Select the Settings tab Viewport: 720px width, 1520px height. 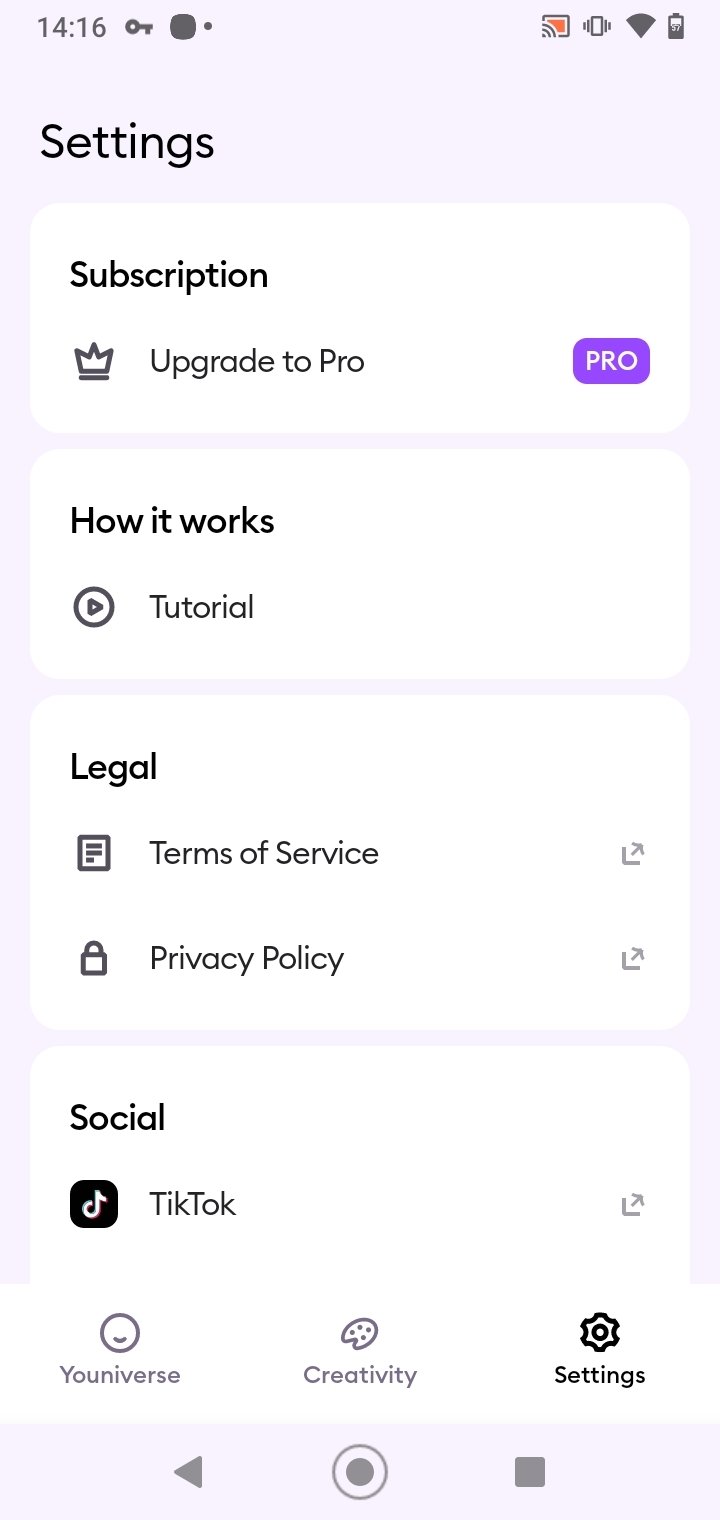coord(600,1350)
